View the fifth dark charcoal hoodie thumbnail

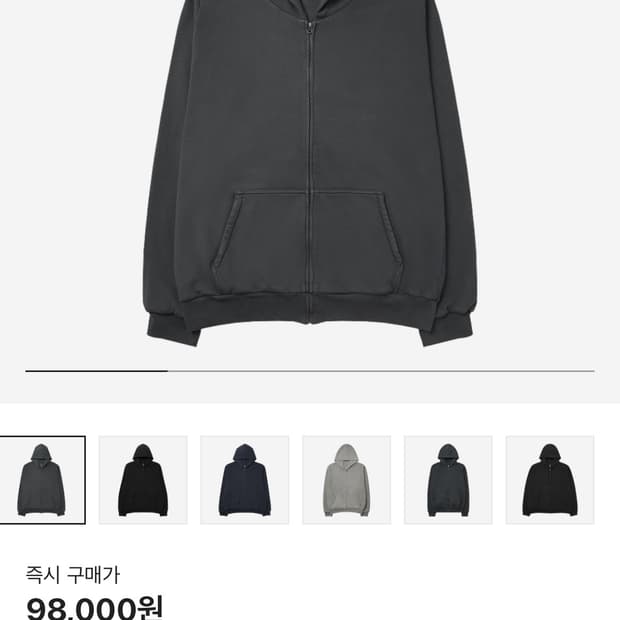pos(448,480)
